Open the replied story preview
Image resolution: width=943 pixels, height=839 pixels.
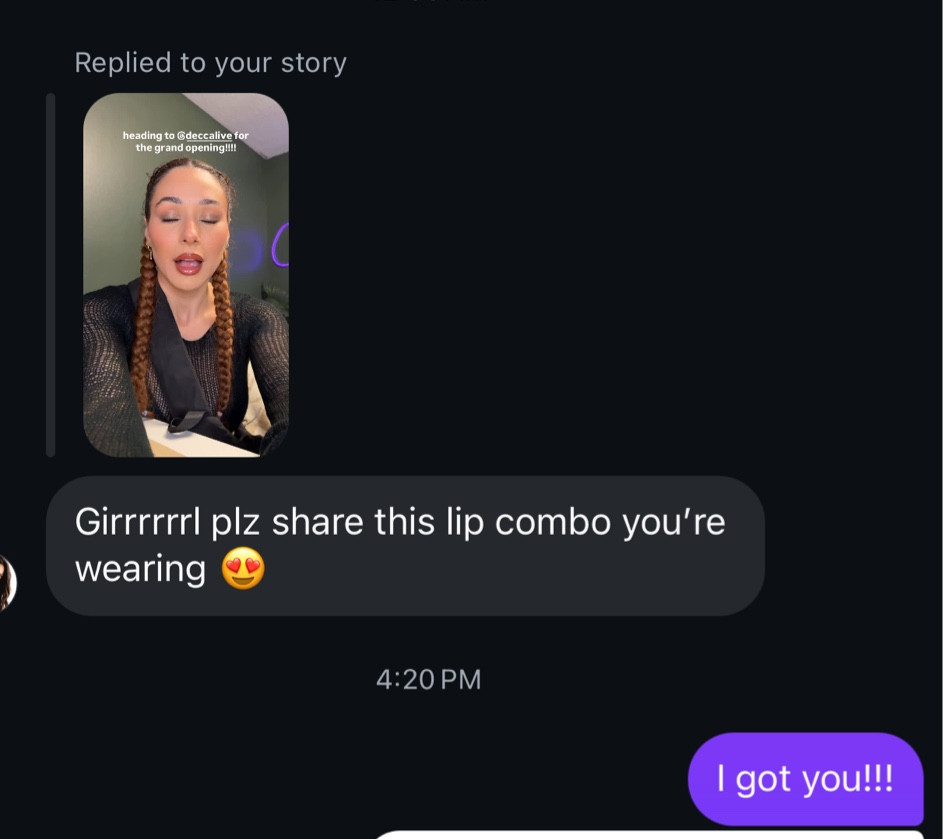(186, 275)
